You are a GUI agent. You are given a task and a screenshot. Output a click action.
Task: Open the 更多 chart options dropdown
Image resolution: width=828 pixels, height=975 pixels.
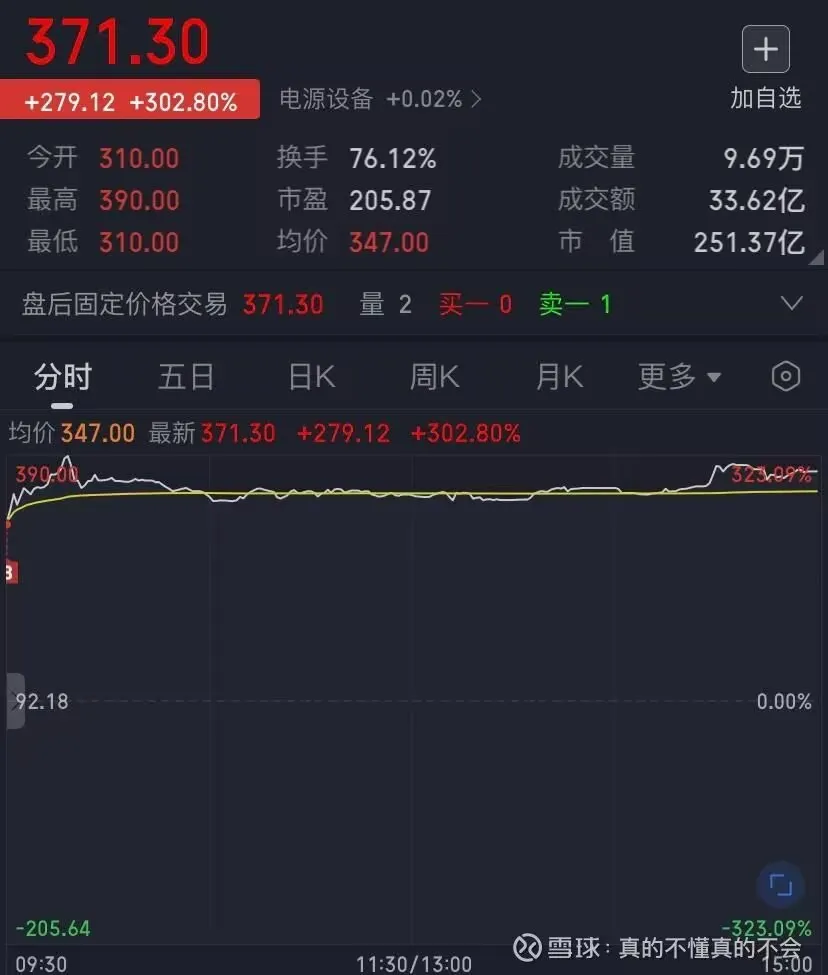tap(679, 377)
